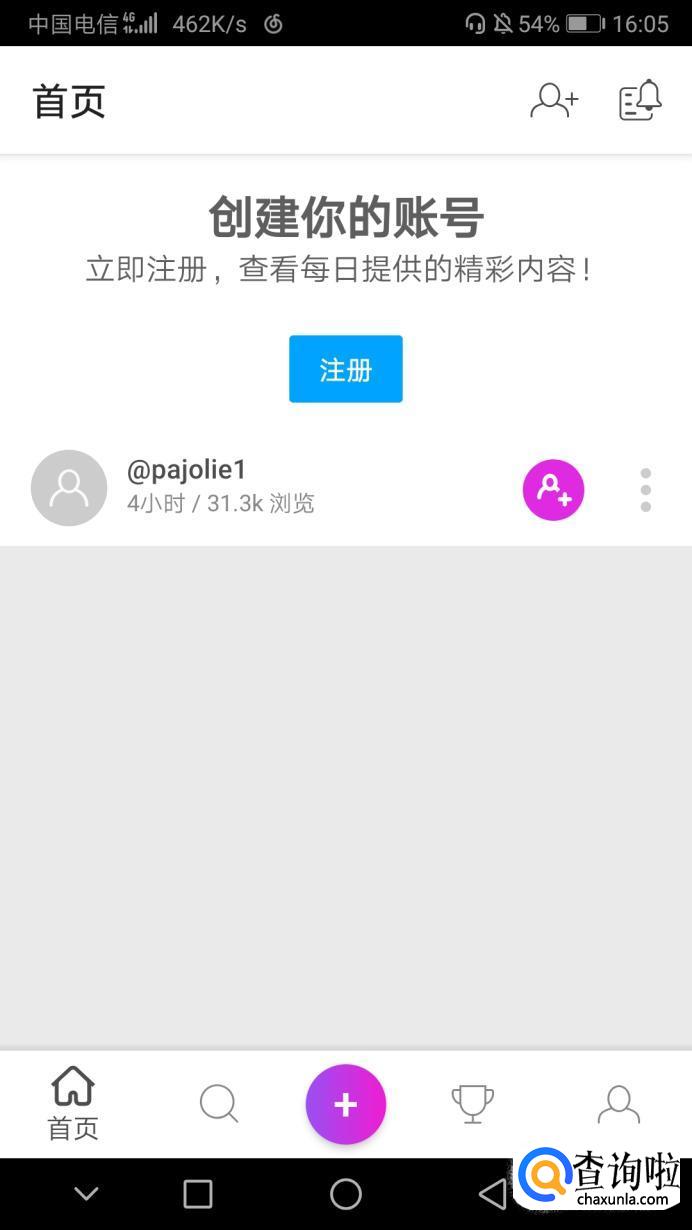
Task: Open the add friend icon in top bar
Action: pyautogui.click(x=554, y=101)
